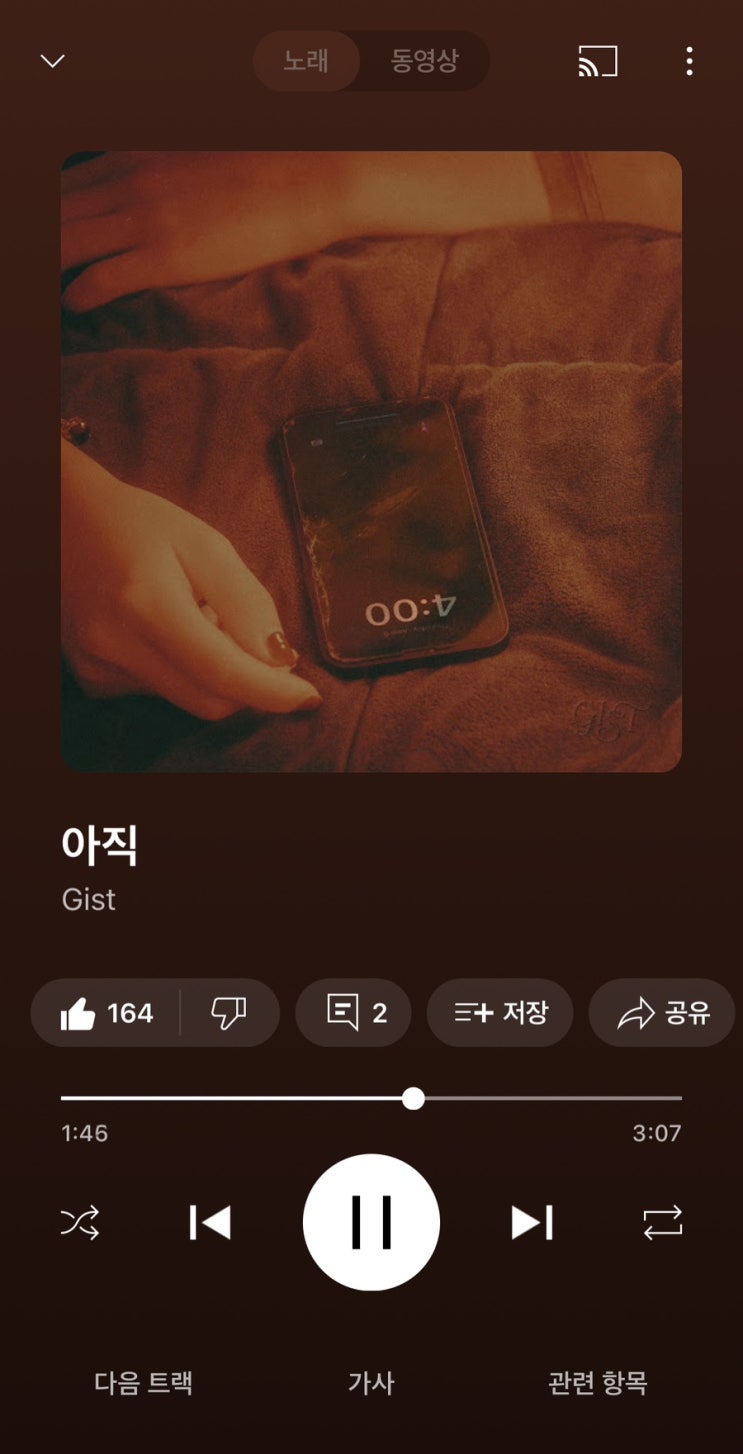Image resolution: width=743 pixels, height=1454 pixels.
Task: Open the comments chip showing 2
Action: click(355, 1013)
